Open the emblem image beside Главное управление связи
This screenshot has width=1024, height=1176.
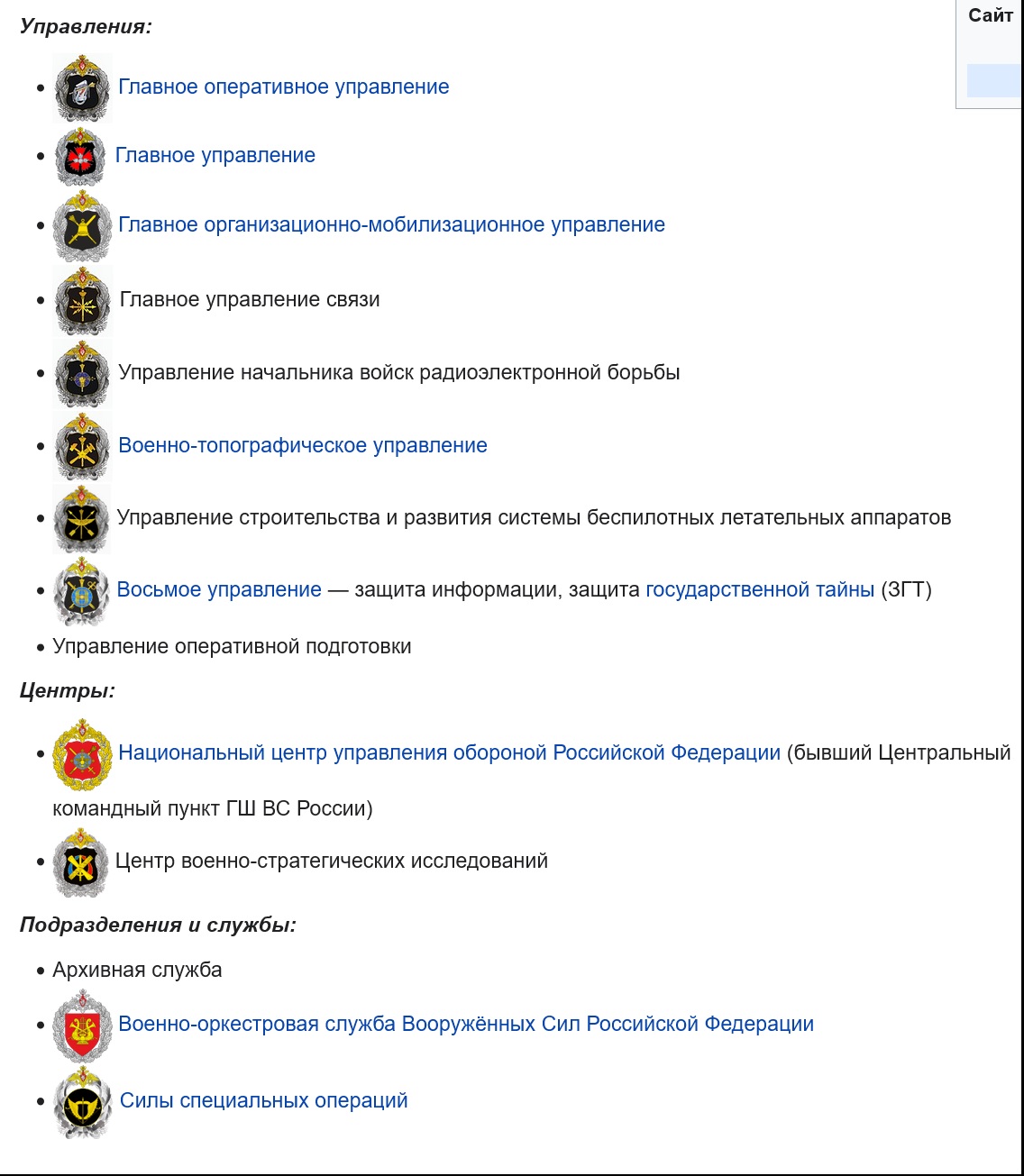point(83,300)
